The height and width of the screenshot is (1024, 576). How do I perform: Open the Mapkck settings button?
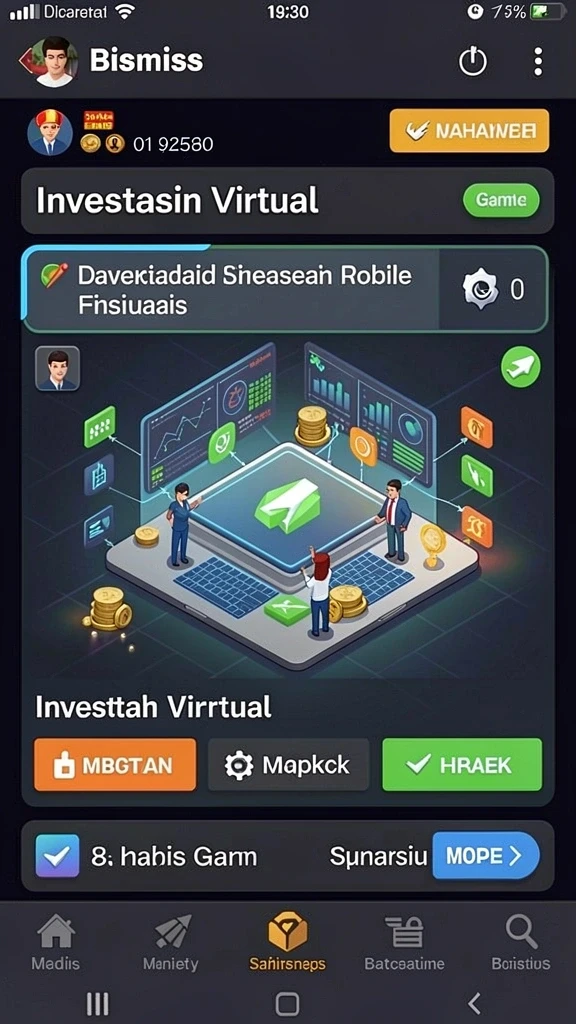tap(289, 765)
